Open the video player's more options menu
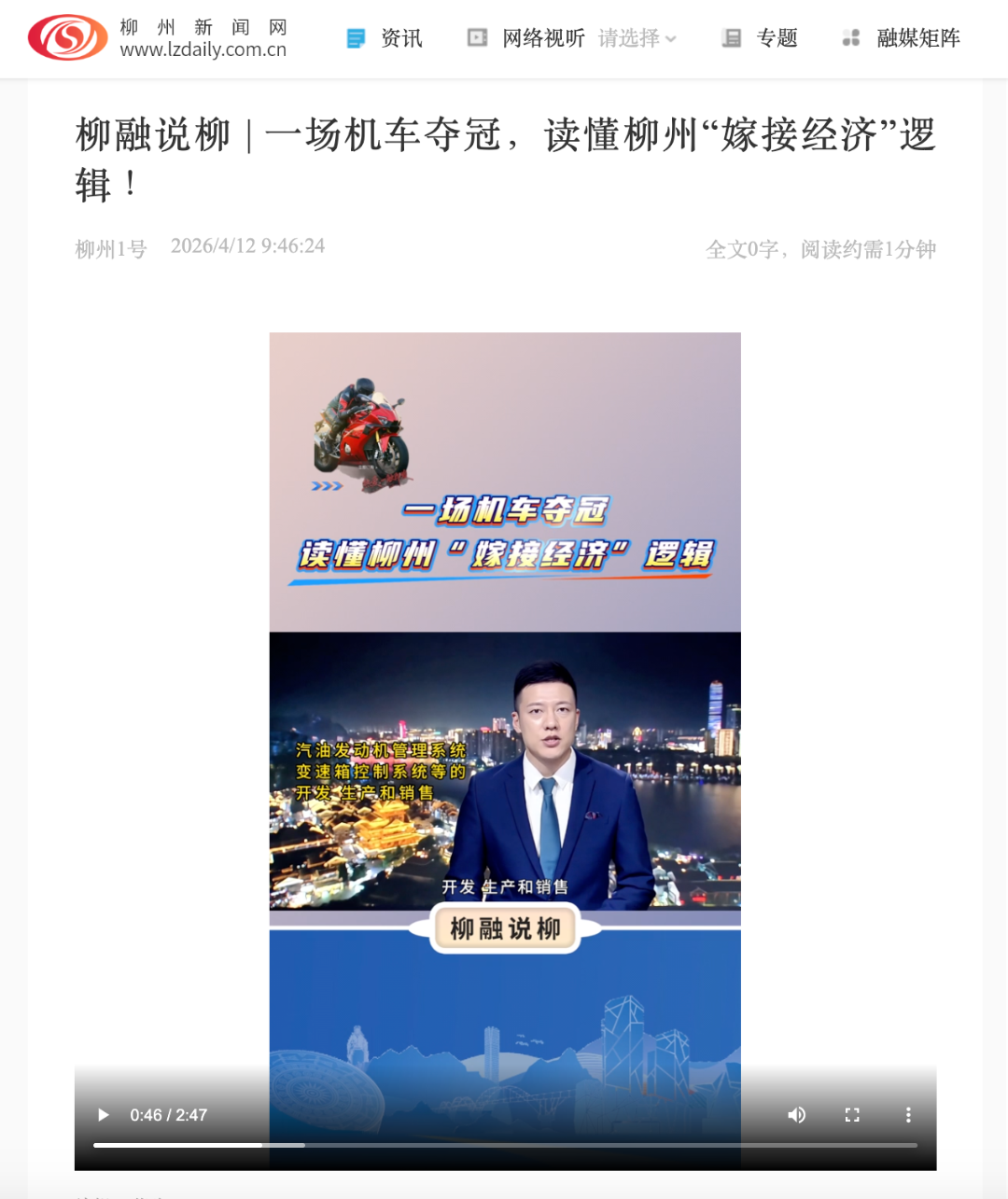The width and height of the screenshot is (1008, 1199). pos(908,1115)
